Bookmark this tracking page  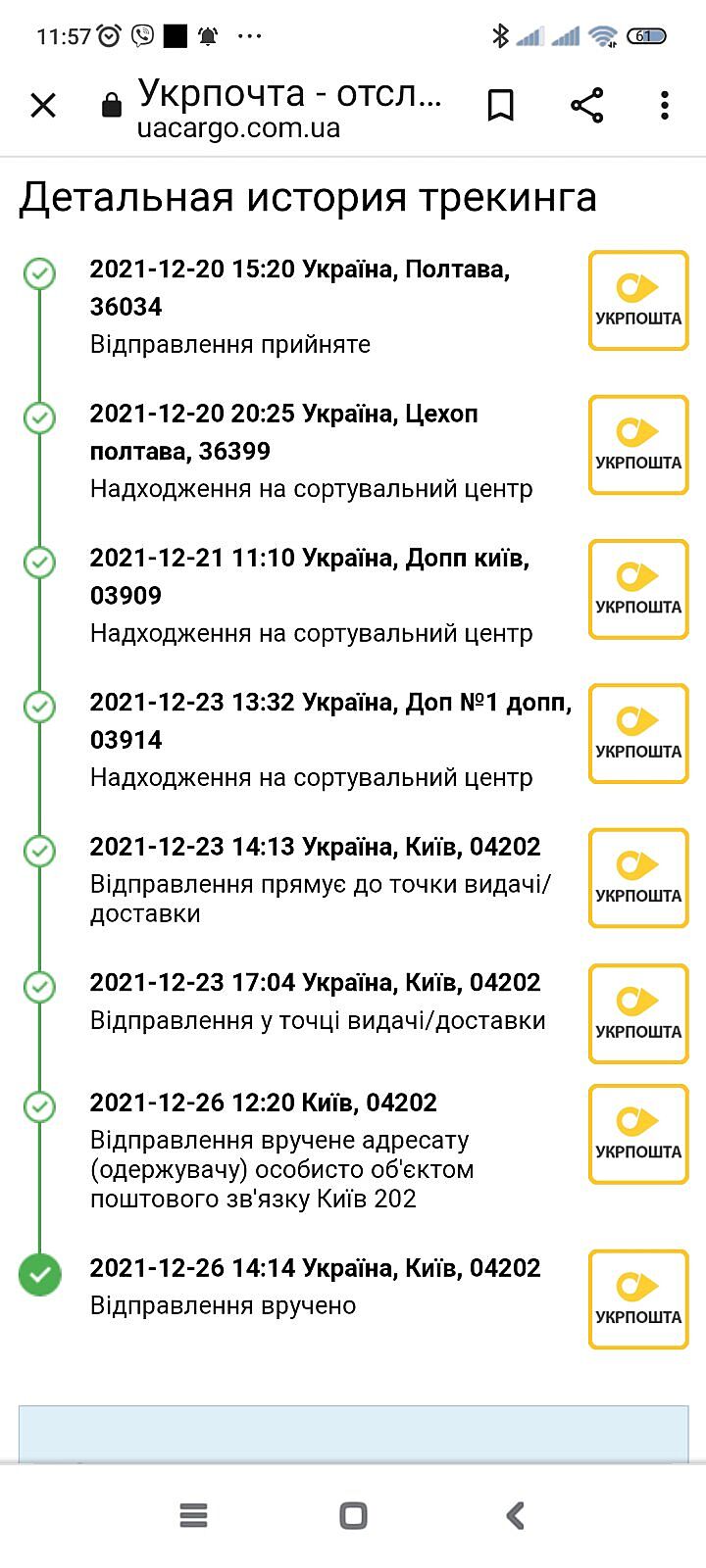[x=500, y=106]
